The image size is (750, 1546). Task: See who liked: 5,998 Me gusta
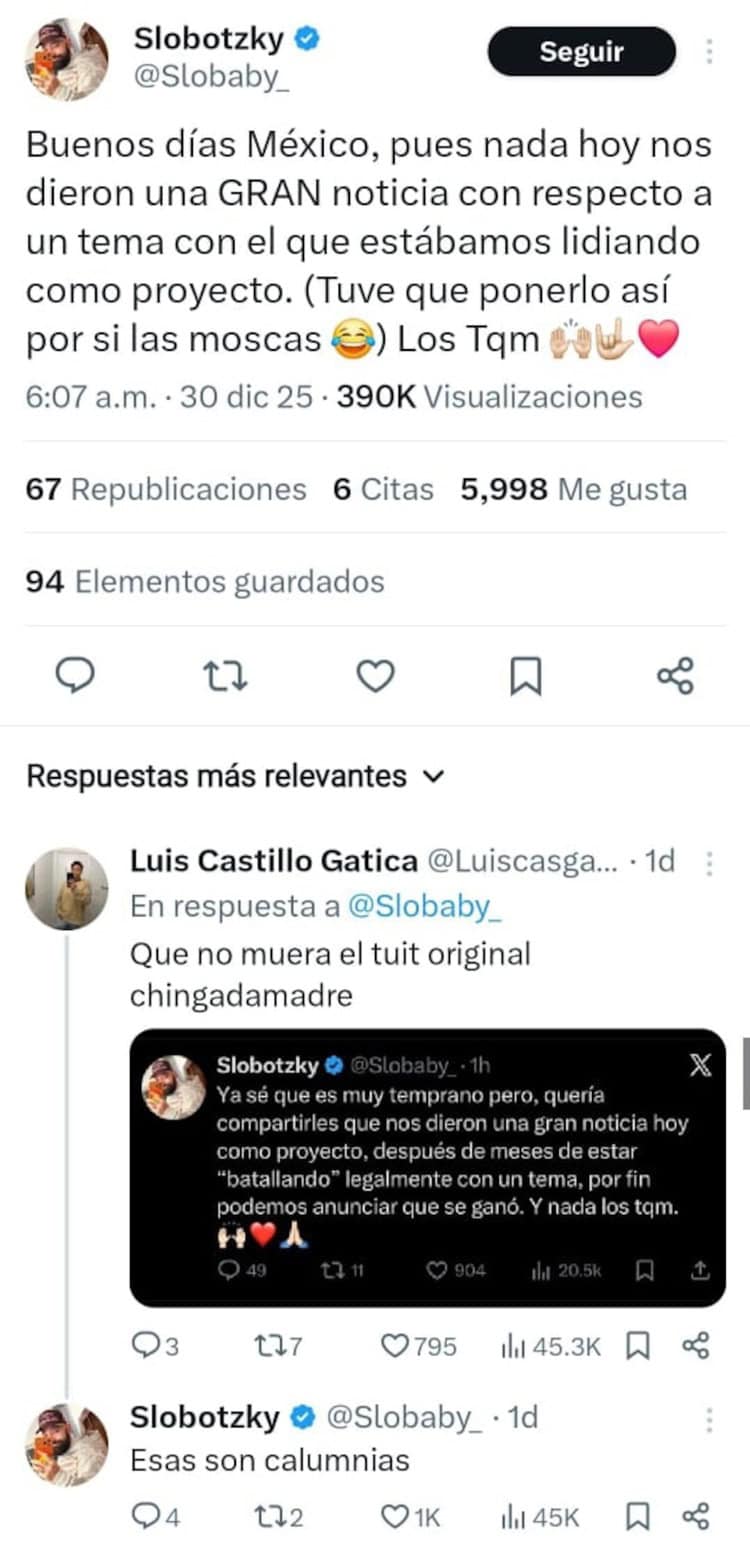[x=574, y=489]
